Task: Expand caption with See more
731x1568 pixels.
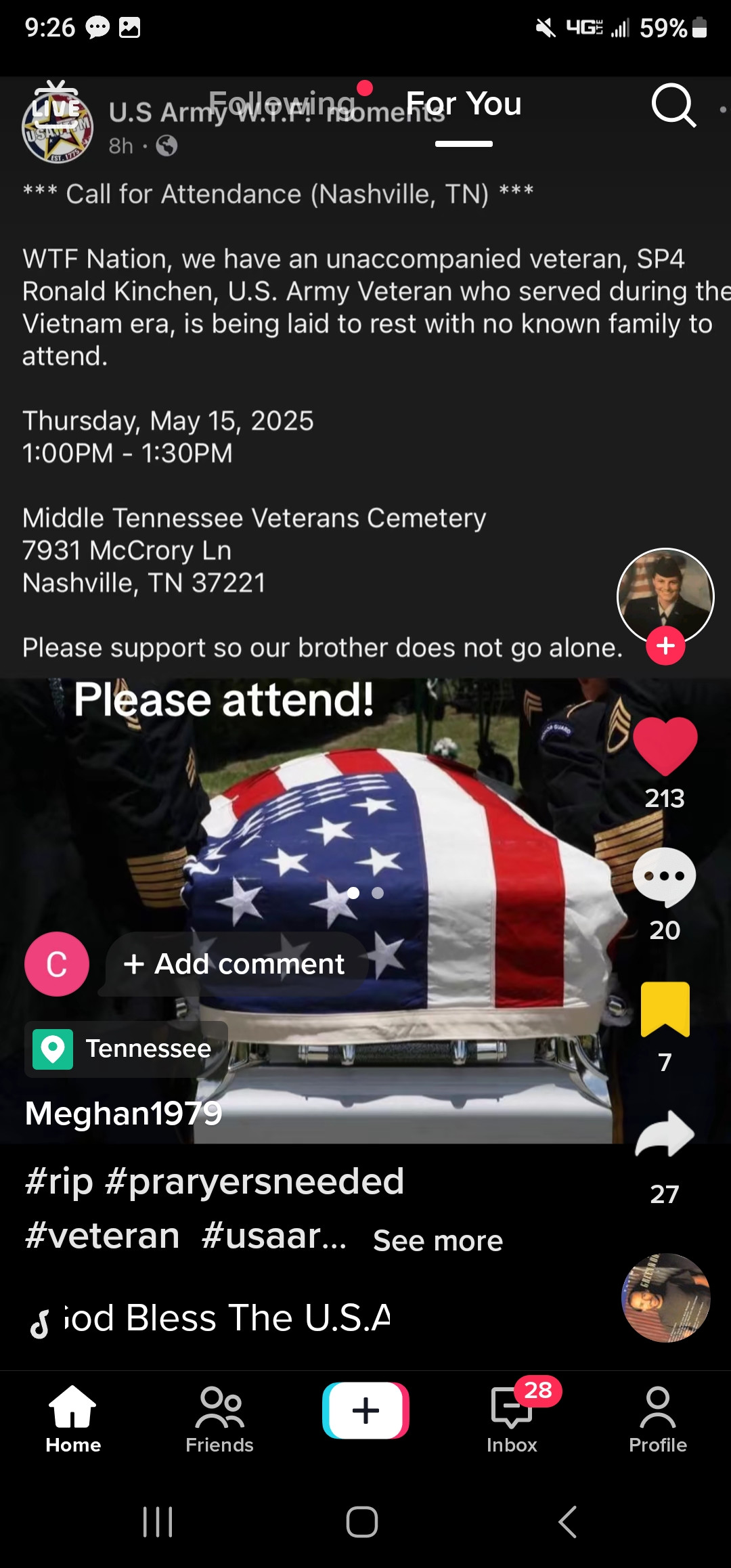Action: pyautogui.click(x=438, y=1241)
